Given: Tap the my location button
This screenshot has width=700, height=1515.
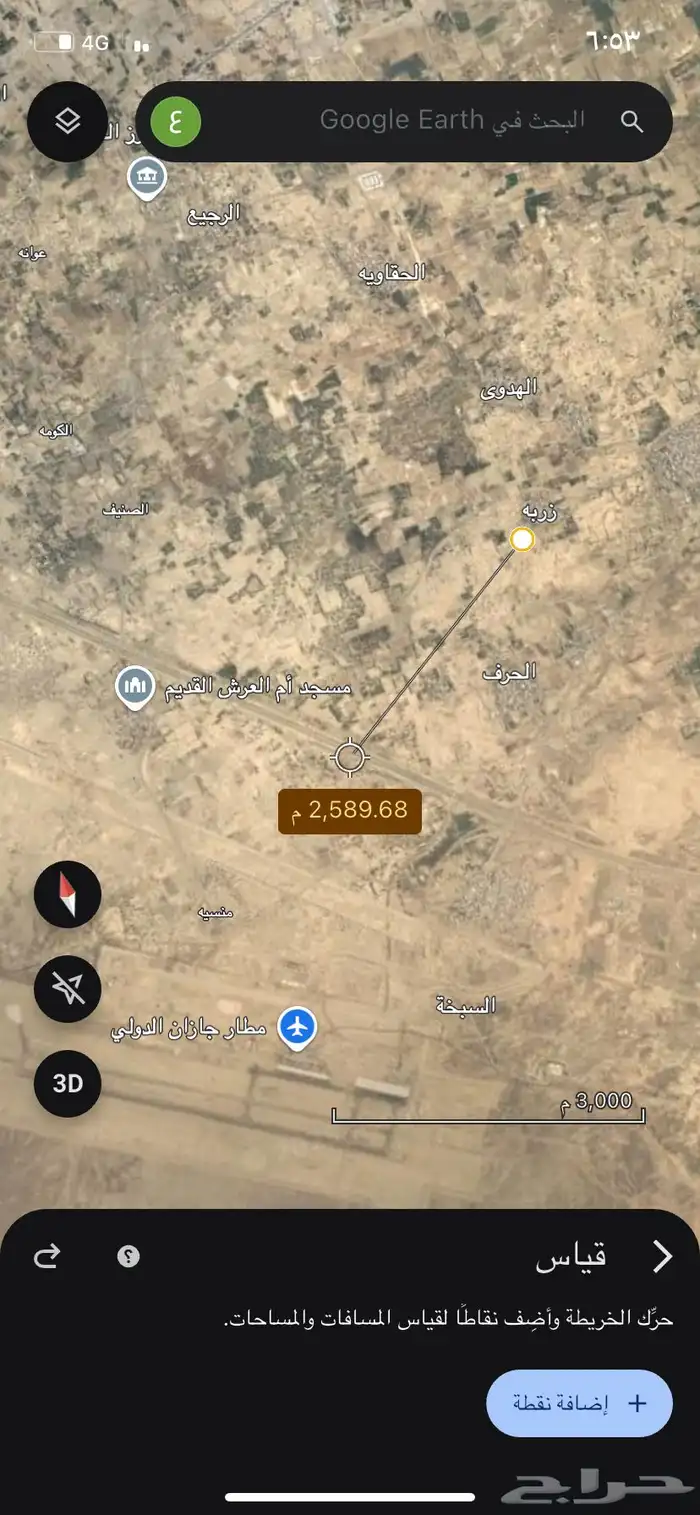Looking at the screenshot, I should 67,989.
